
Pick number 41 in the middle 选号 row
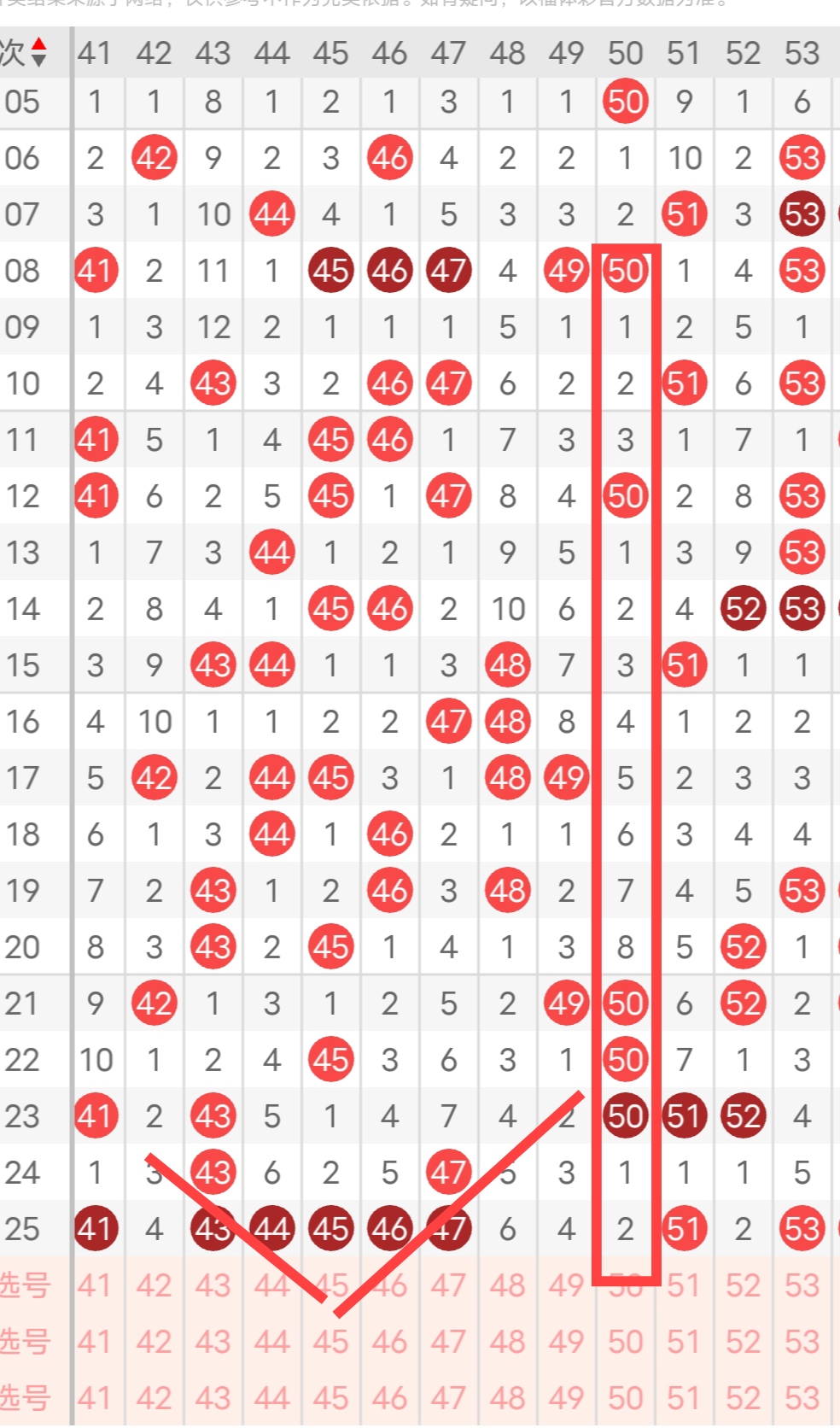click(x=95, y=1342)
